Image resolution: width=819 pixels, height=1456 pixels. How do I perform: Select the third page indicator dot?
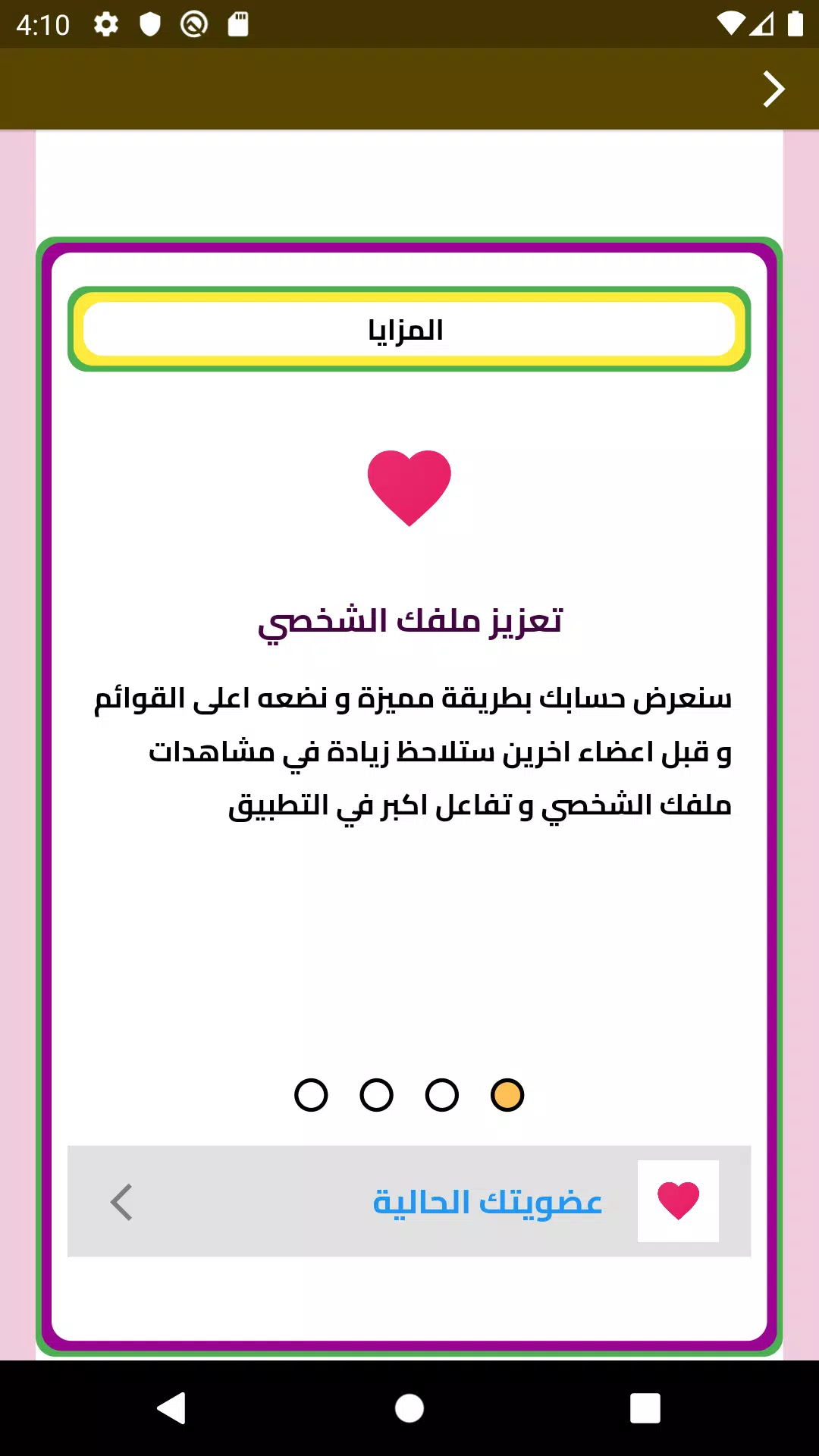click(x=442, y=1095)
